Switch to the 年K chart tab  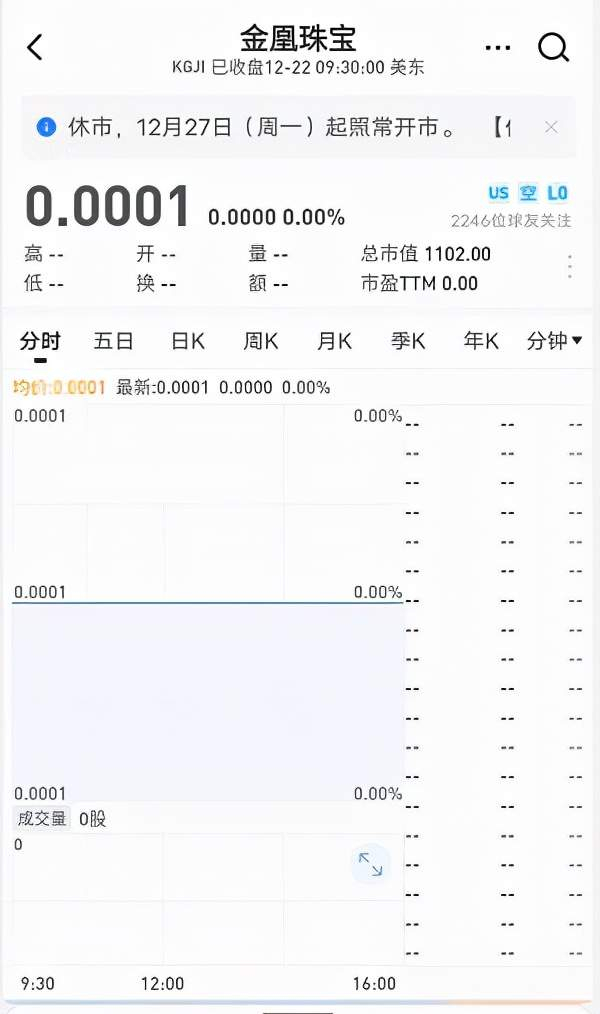coord(481,341)
